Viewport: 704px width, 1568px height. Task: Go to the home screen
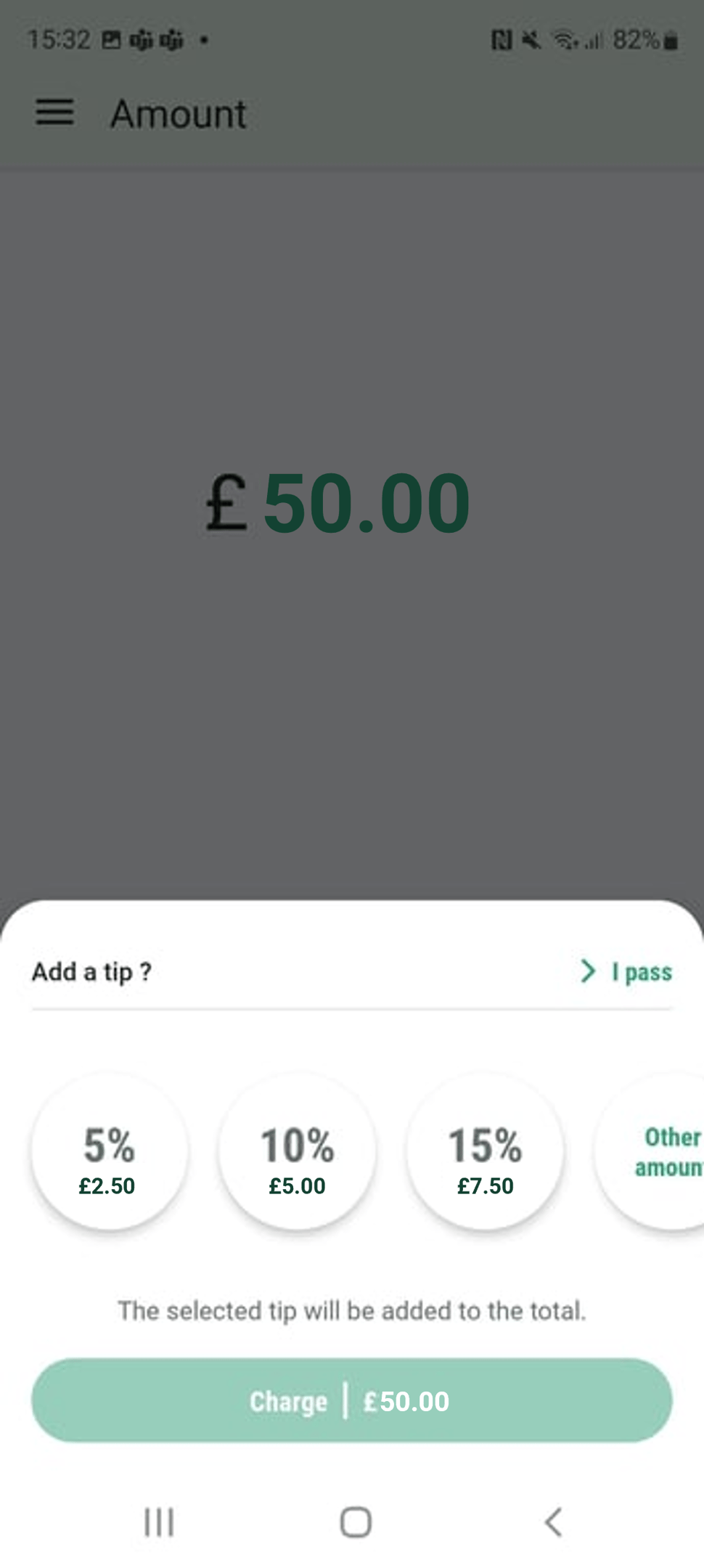356,1522
